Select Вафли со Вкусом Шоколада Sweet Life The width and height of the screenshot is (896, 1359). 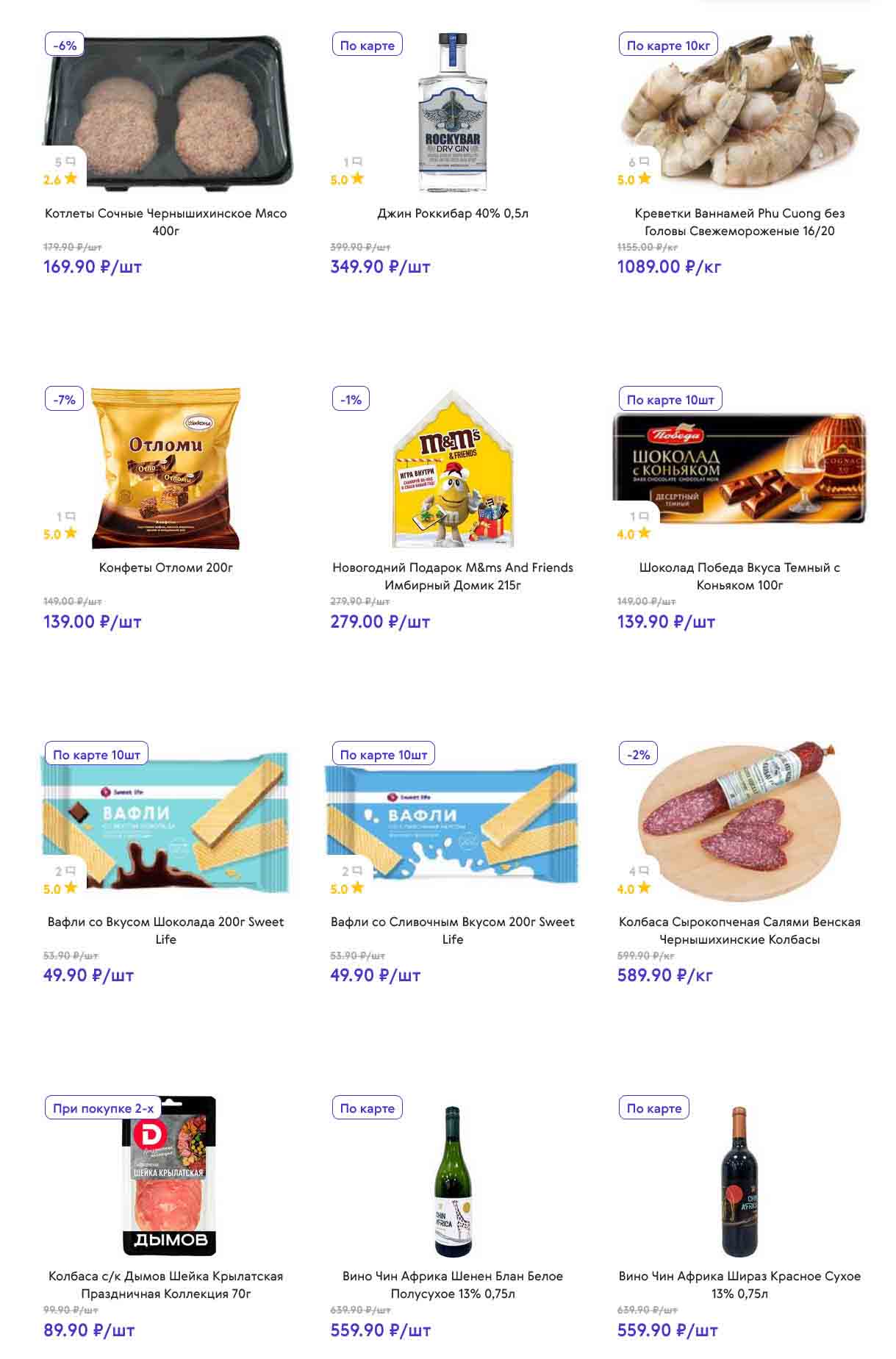point(165,930)
